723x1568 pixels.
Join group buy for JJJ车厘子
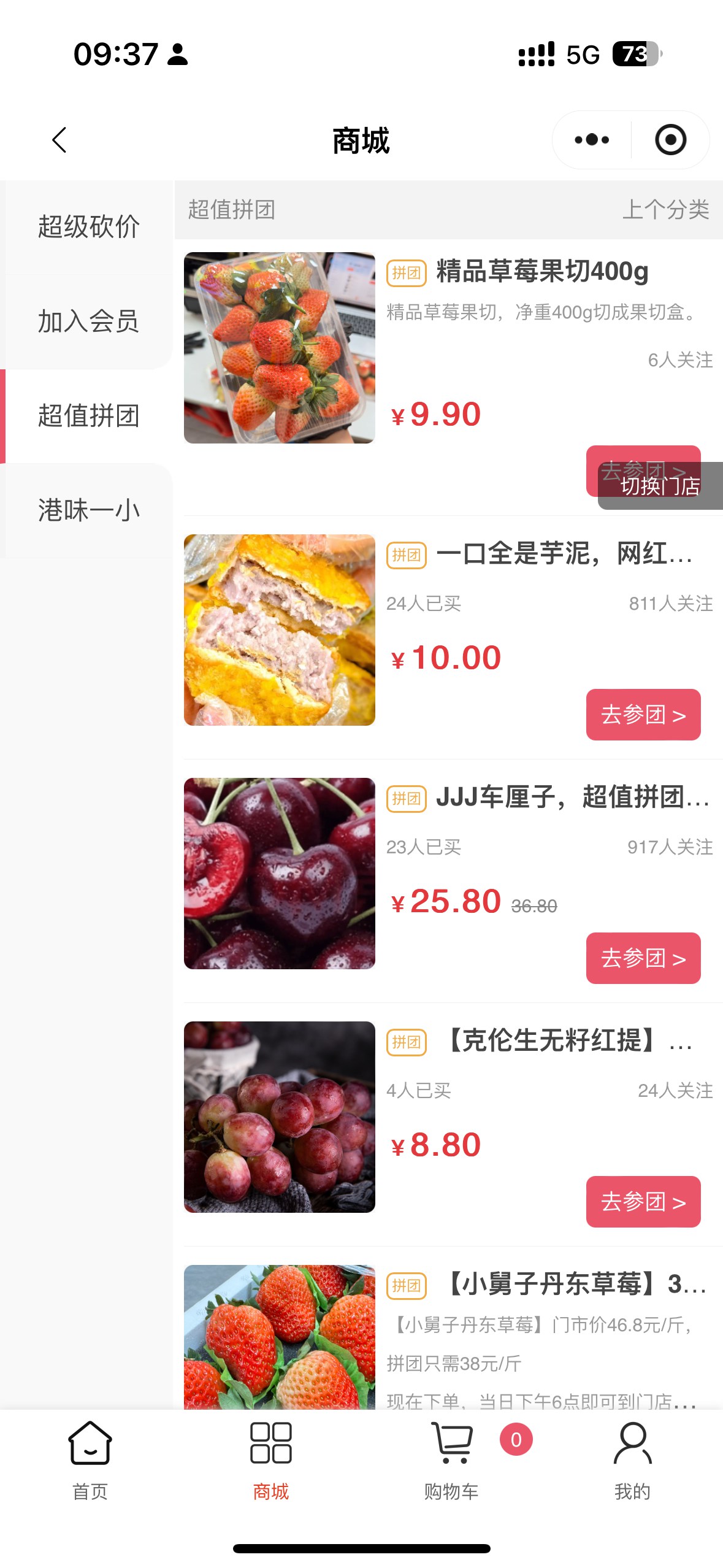coord(643,958)
